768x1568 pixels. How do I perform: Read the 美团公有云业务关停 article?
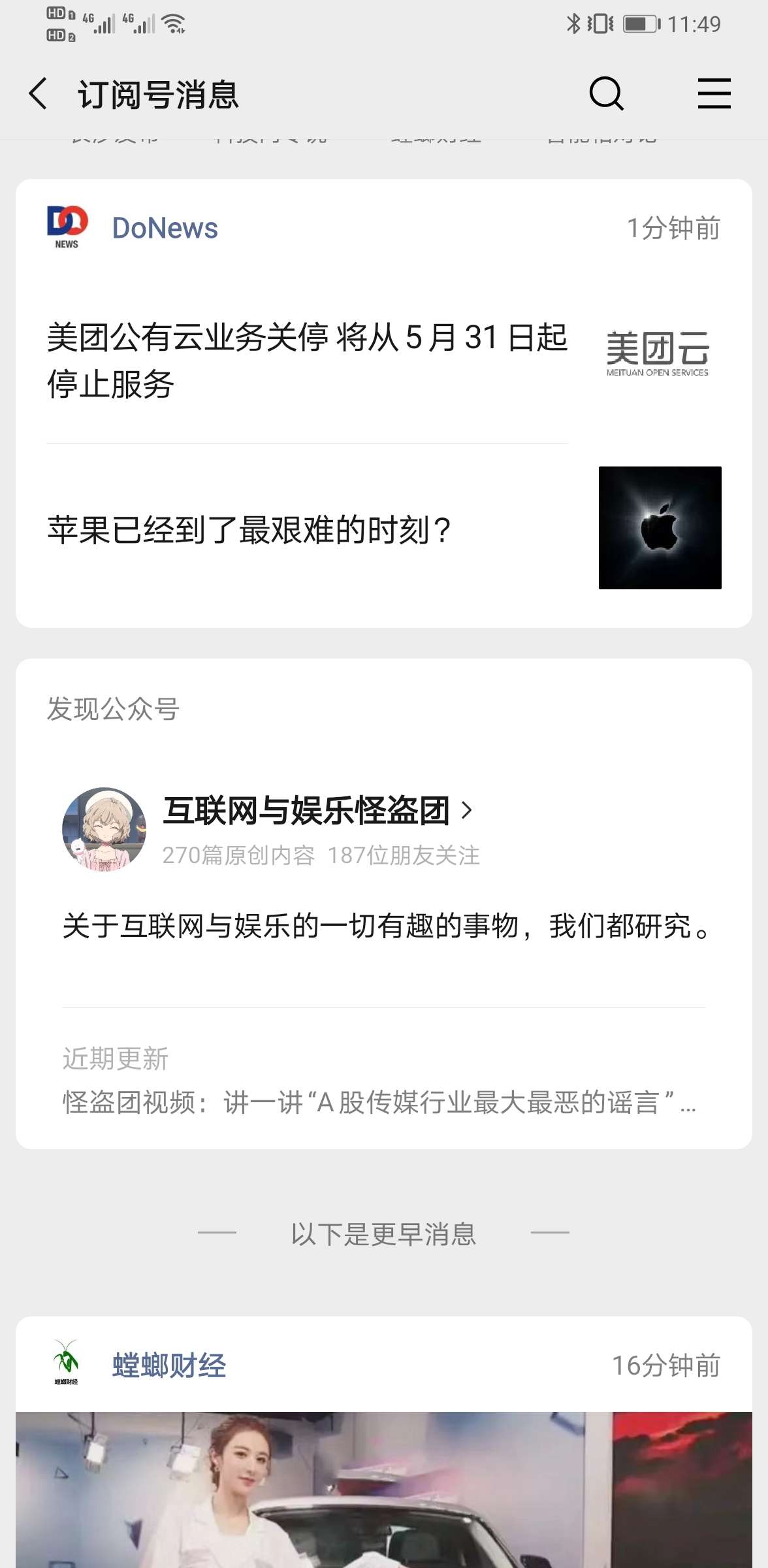(x=307, y=360)
